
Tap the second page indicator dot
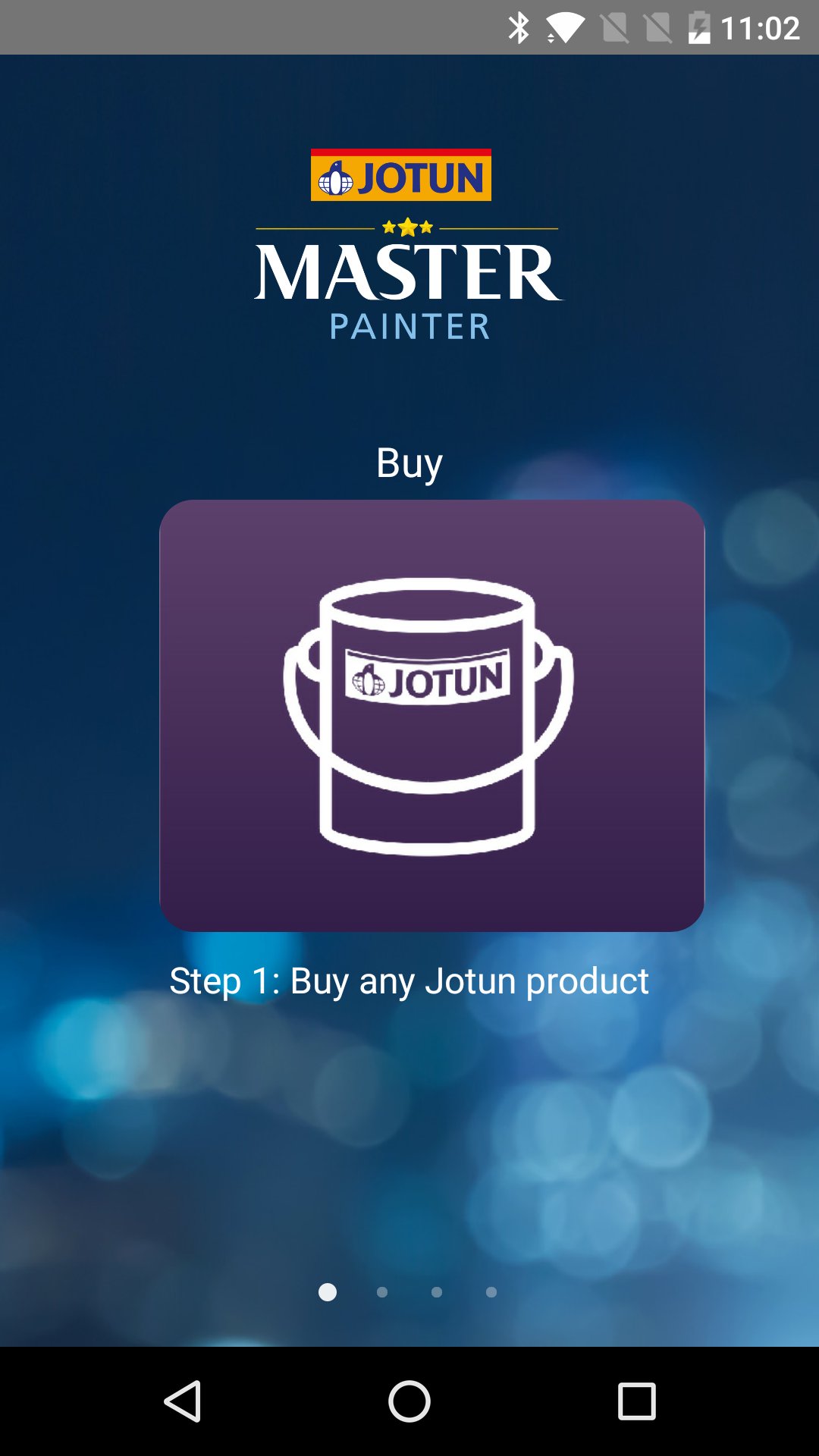point(382,1291)
